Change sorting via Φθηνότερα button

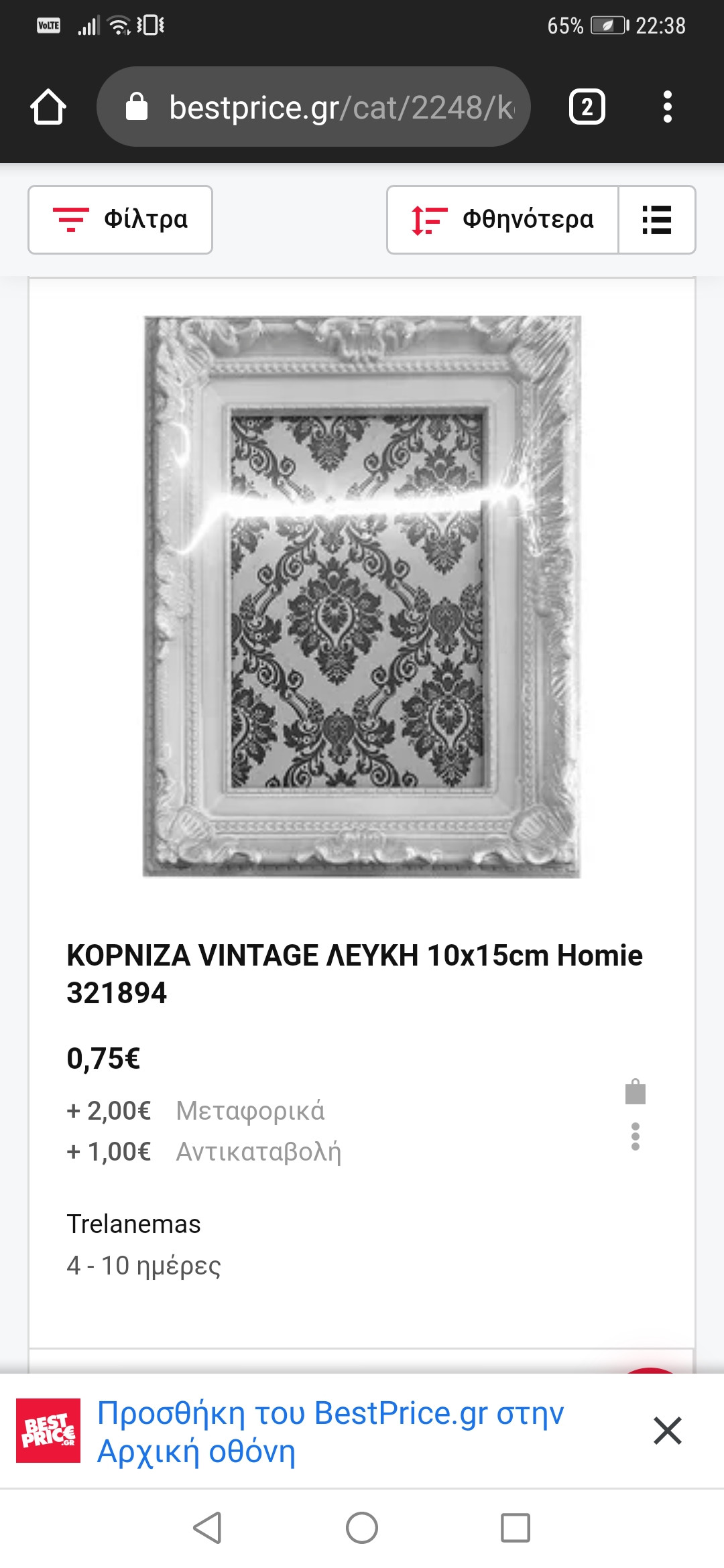pos(503,220)
